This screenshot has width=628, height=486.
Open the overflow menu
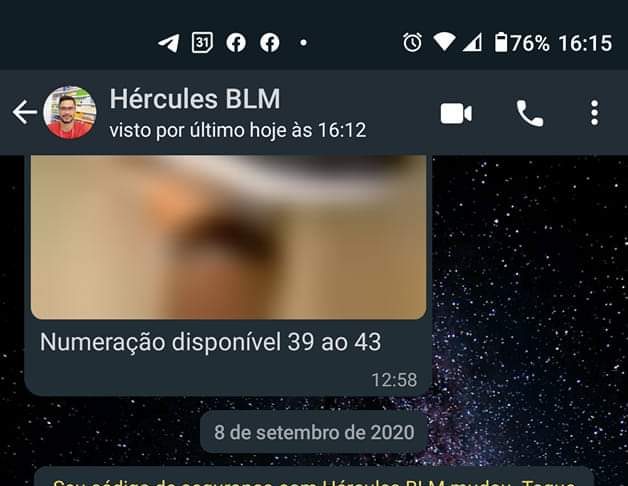pos(594,113)
